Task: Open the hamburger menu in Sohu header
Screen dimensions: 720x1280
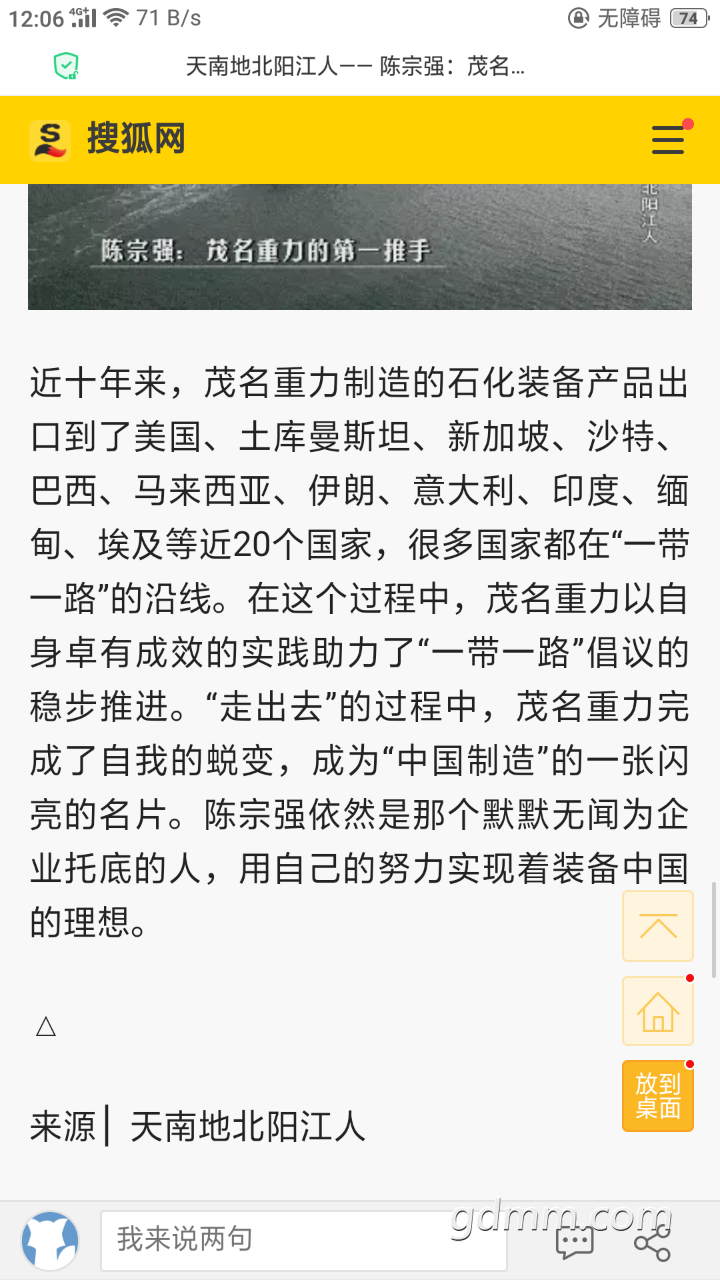Action: coord(668,140)
